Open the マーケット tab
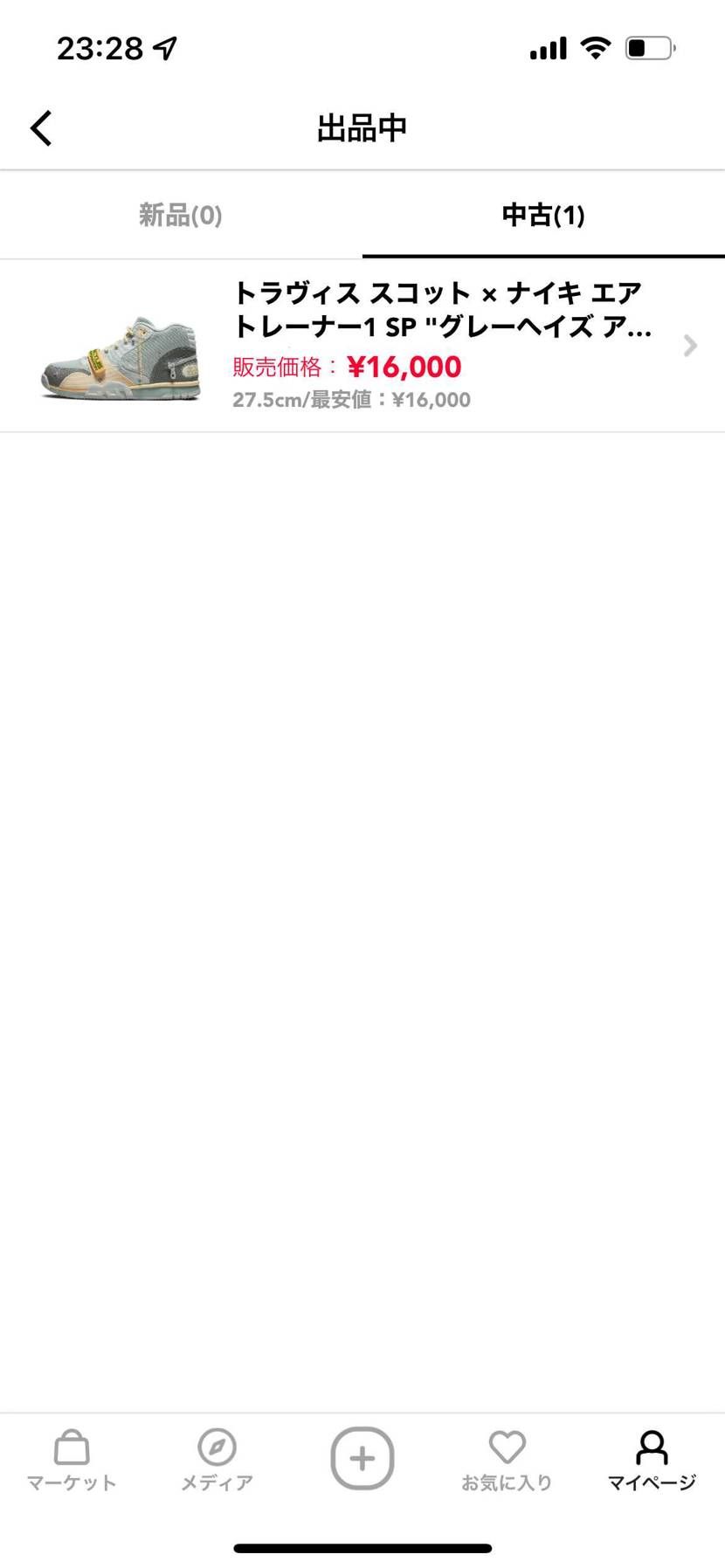Viewport: 725px width, 1568px height. pos(72,1460)
